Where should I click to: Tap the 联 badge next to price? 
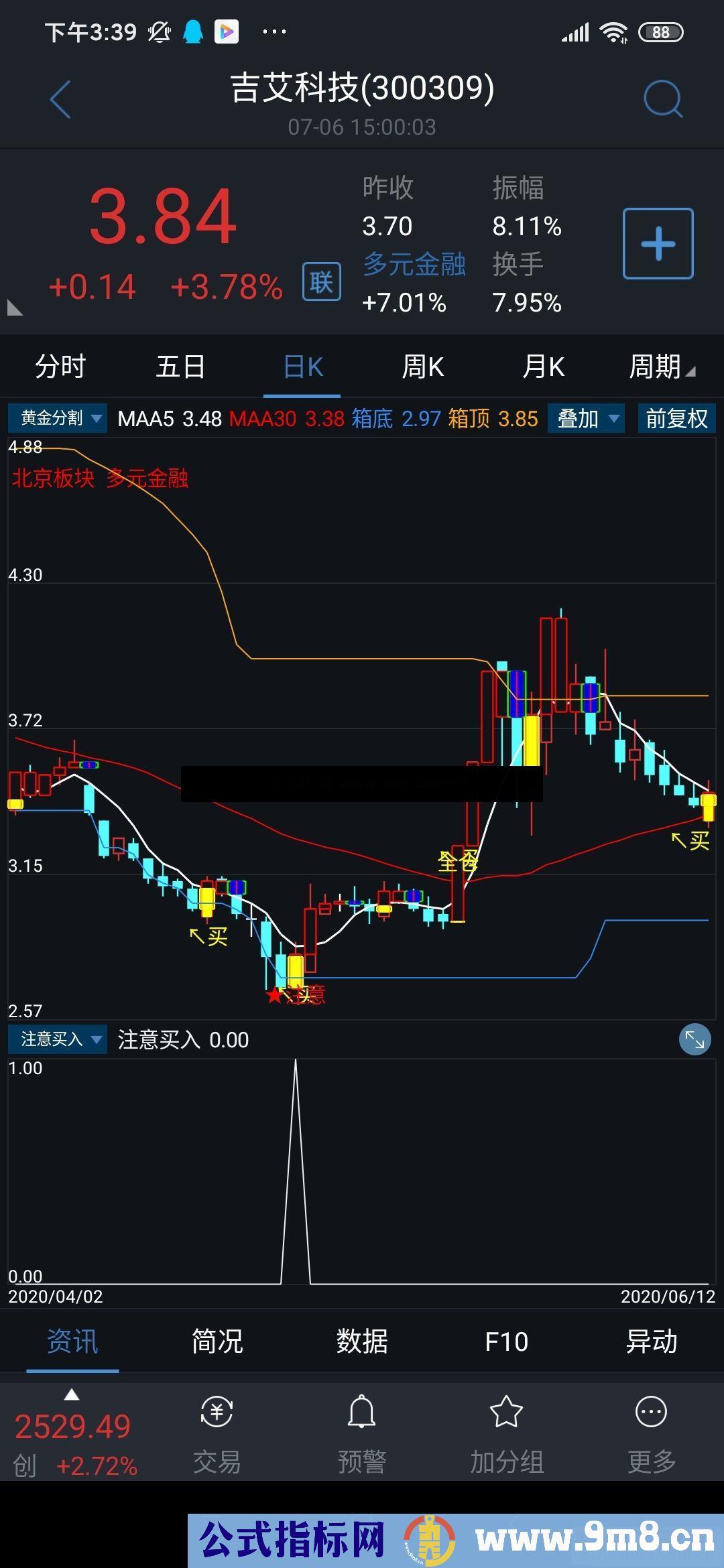[x=320, y=281]
